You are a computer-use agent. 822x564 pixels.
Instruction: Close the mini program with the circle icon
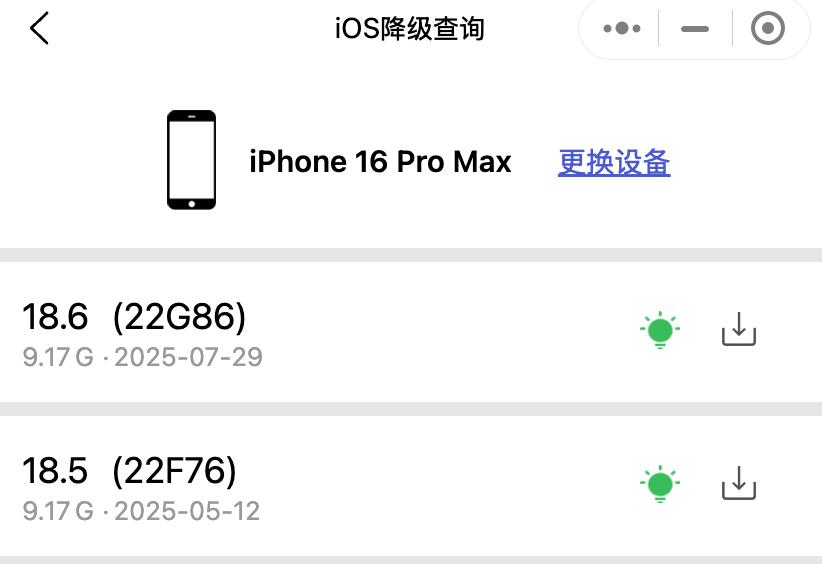[767, 29]
